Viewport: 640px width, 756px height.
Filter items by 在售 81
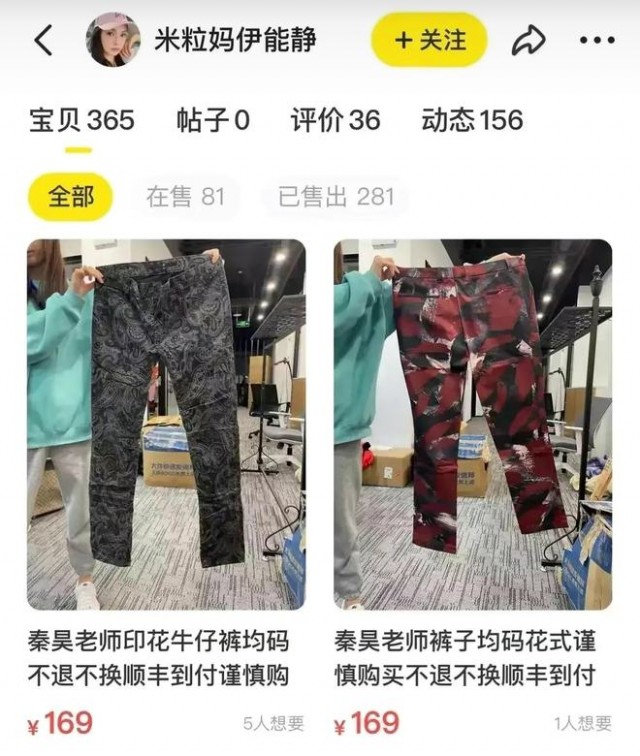pos(185,197)
